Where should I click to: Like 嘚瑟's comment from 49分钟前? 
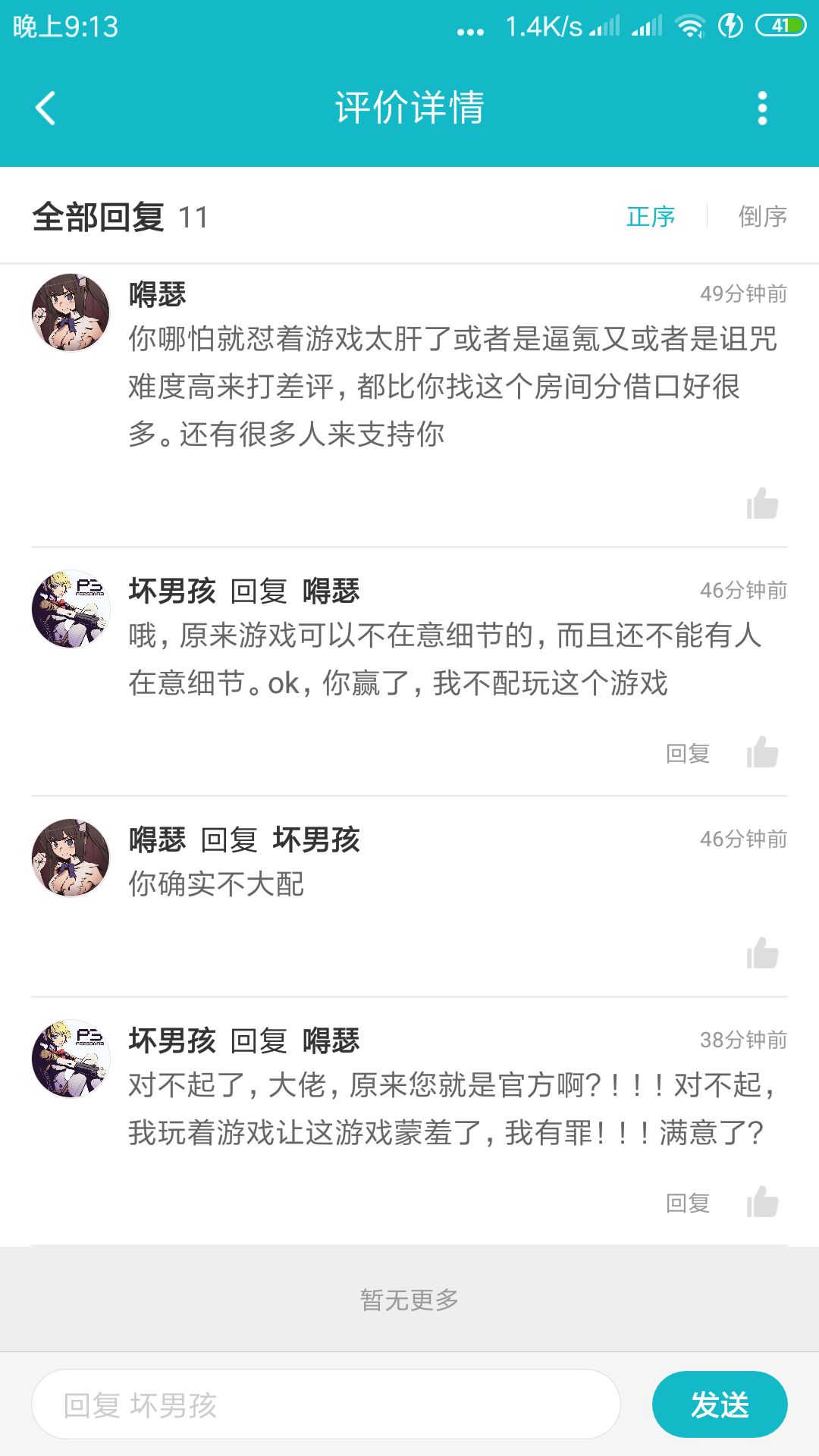763,504
